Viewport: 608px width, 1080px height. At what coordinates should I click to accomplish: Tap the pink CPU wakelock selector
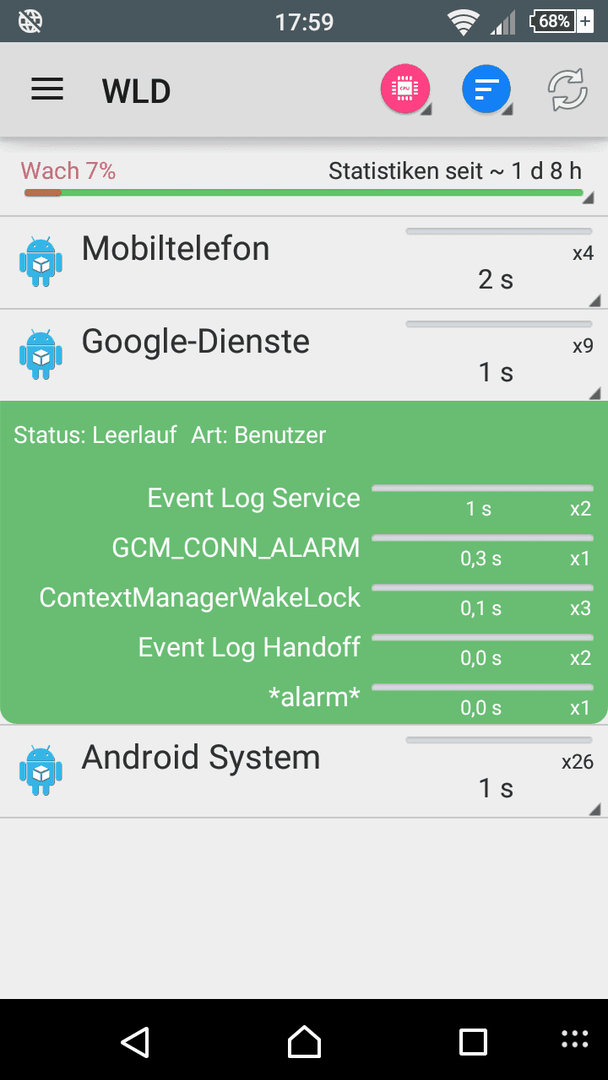(405, 90)
